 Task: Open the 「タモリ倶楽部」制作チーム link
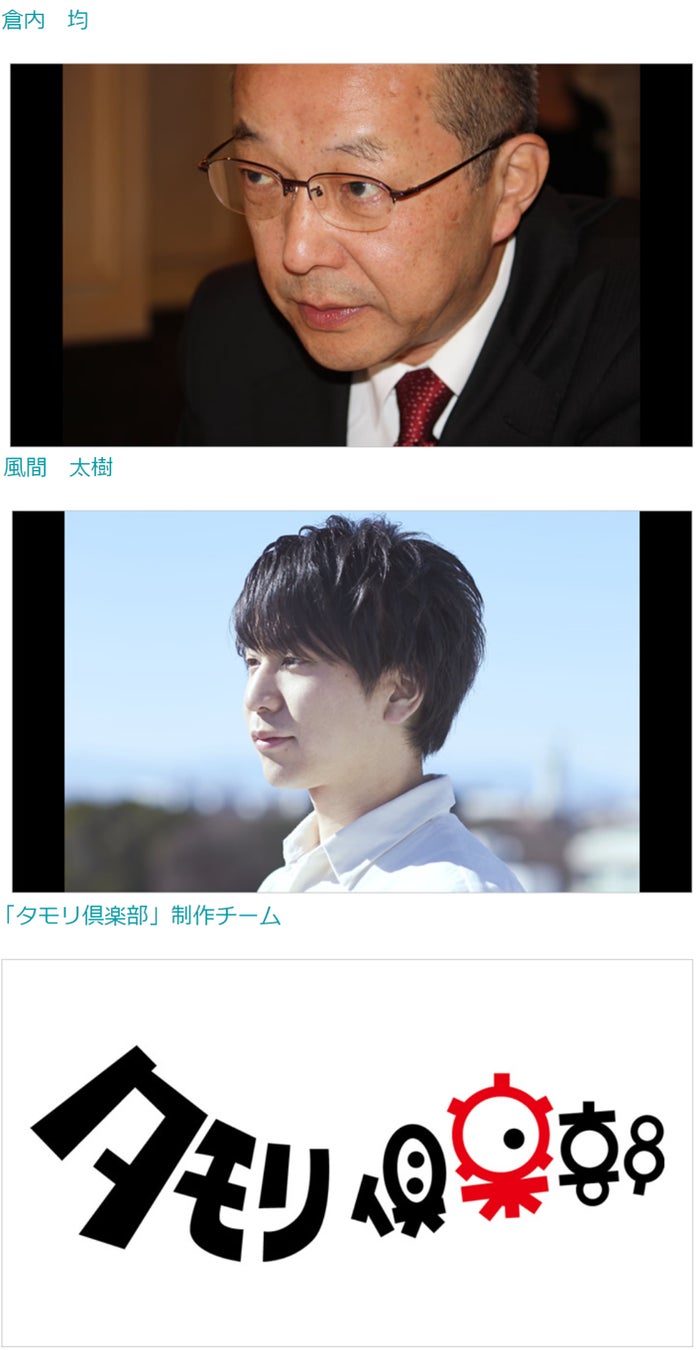click(x=142, y=915)
